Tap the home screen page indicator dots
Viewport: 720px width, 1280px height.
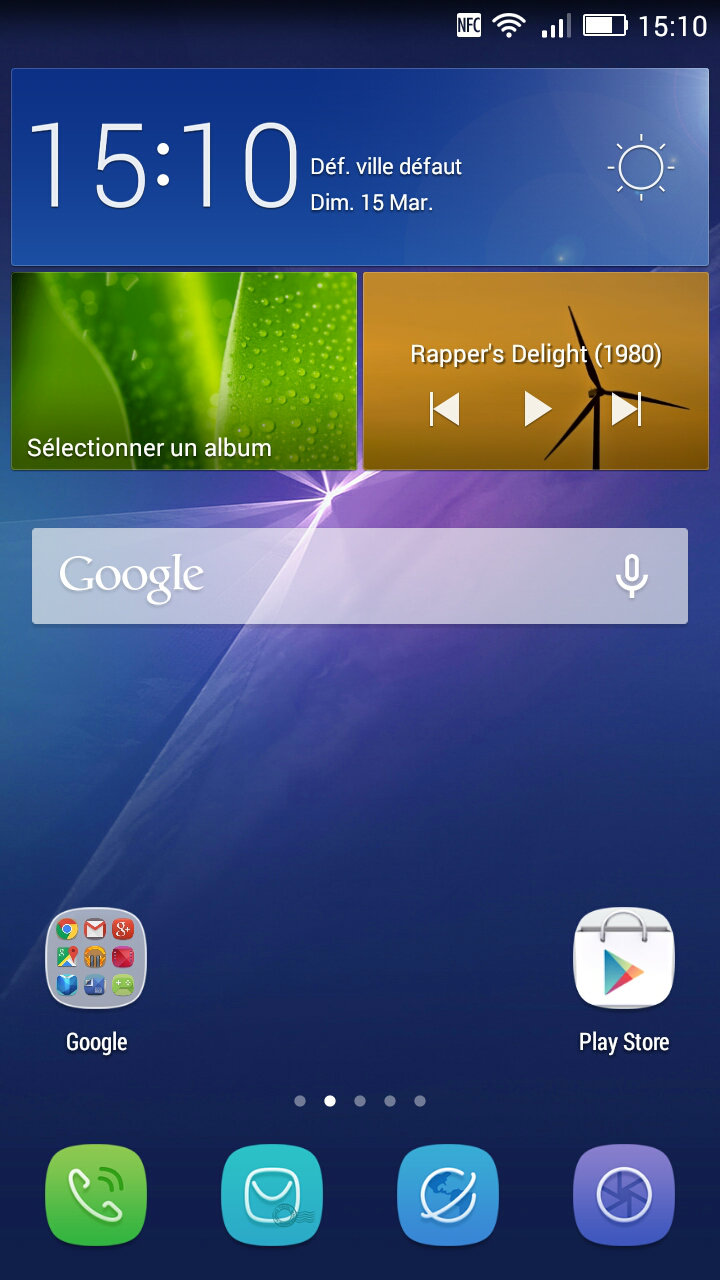click(x=360, y=1101)
